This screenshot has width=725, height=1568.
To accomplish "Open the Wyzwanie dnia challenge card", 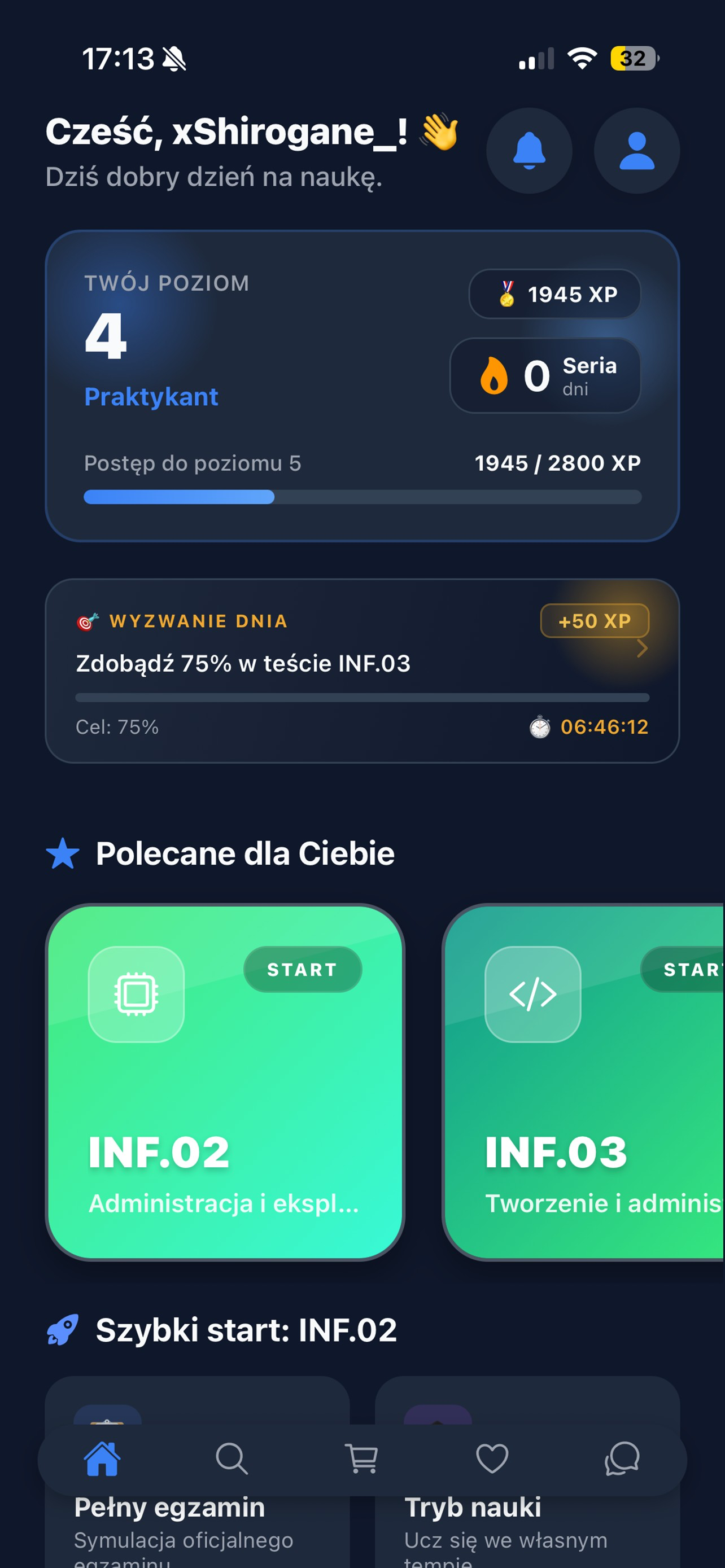I will 362,671.
